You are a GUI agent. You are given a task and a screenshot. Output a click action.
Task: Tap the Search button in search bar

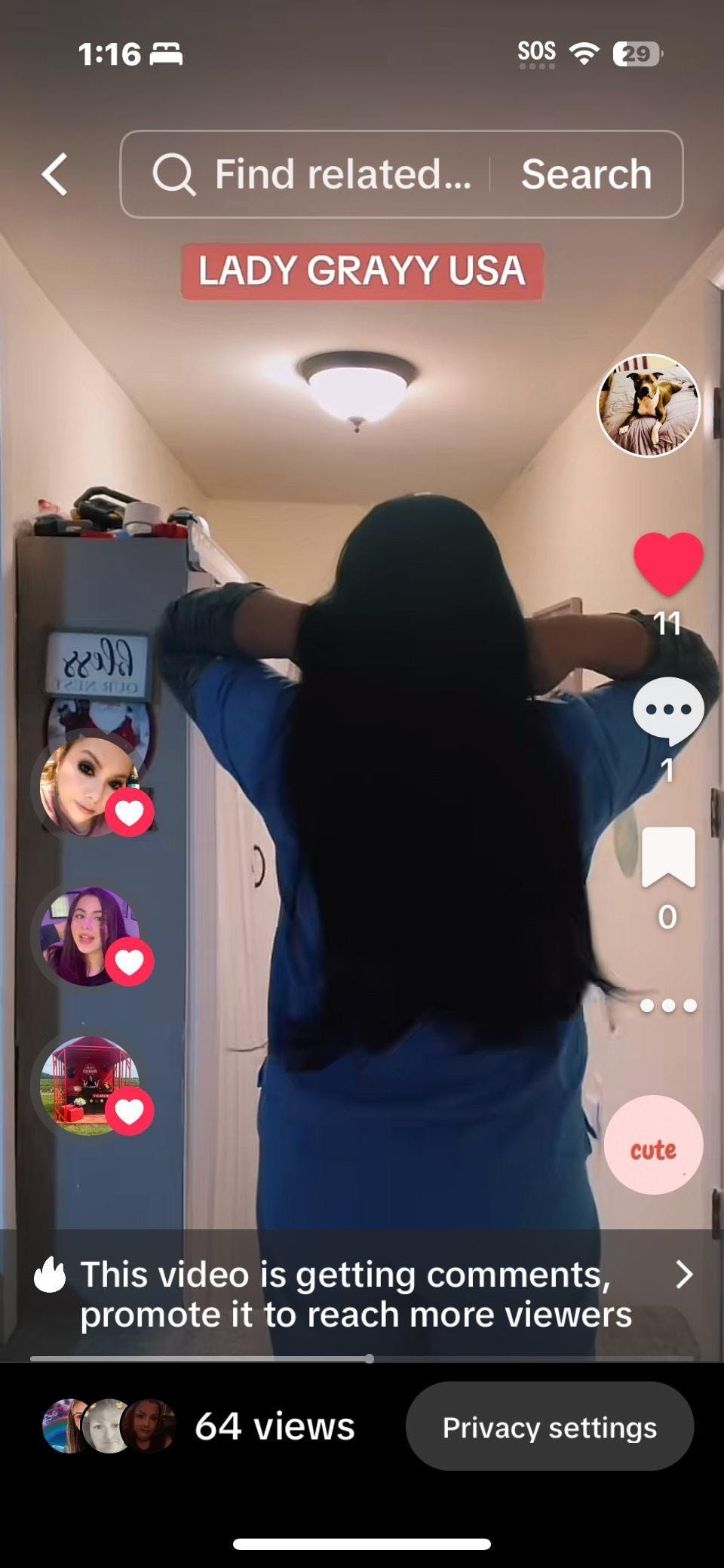click(586, 174)
